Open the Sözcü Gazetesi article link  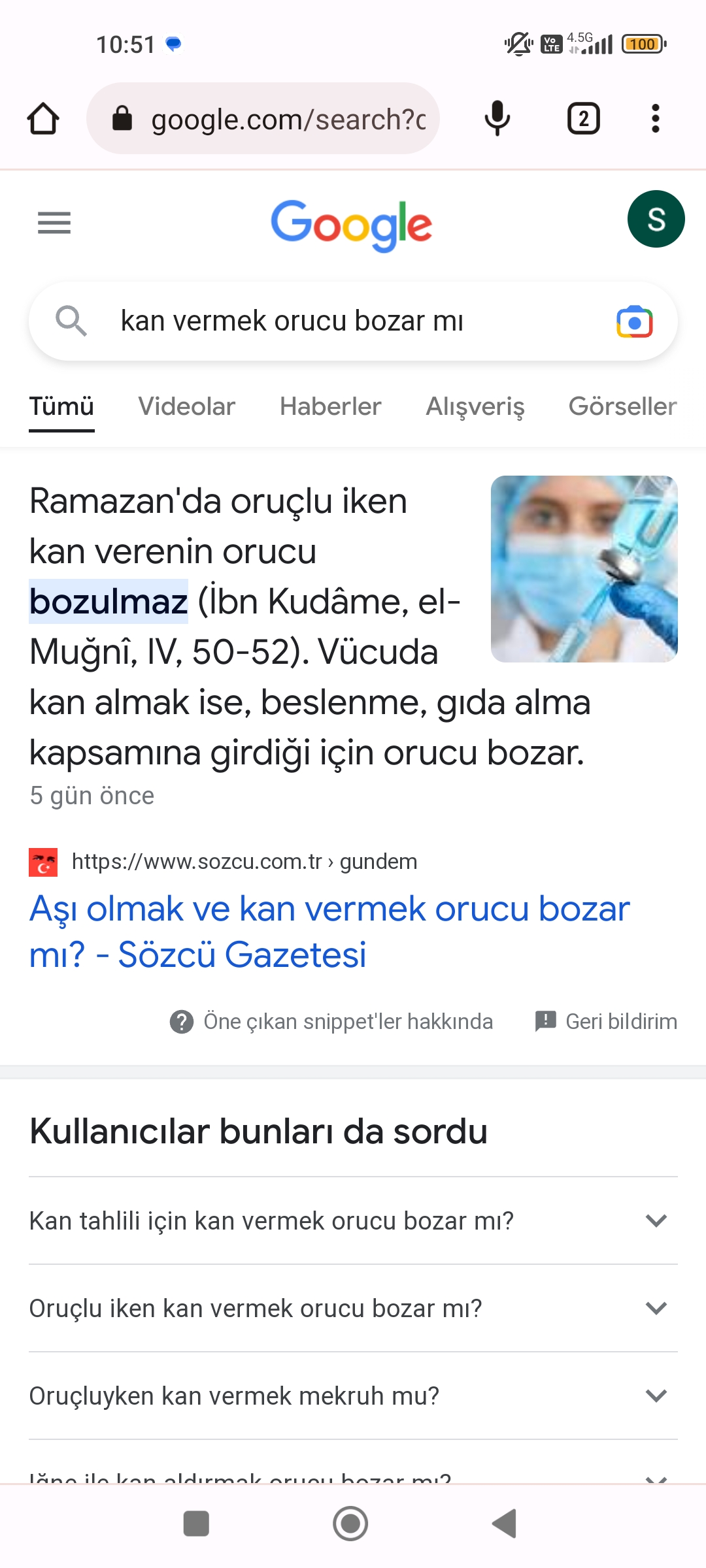(x=329, y=931)
